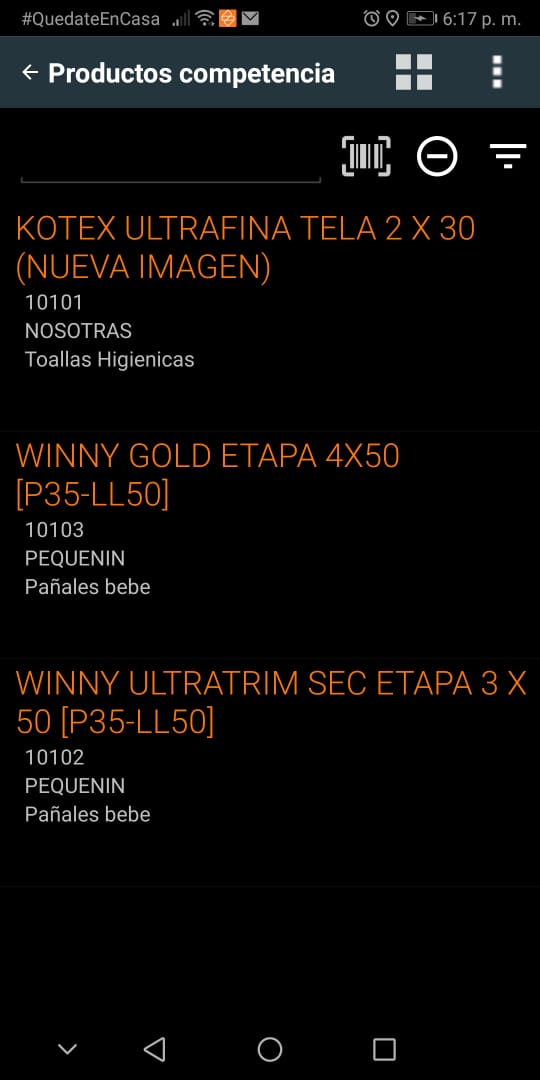Tap the system home button

pyautogui.click(x=270, y=1049)
